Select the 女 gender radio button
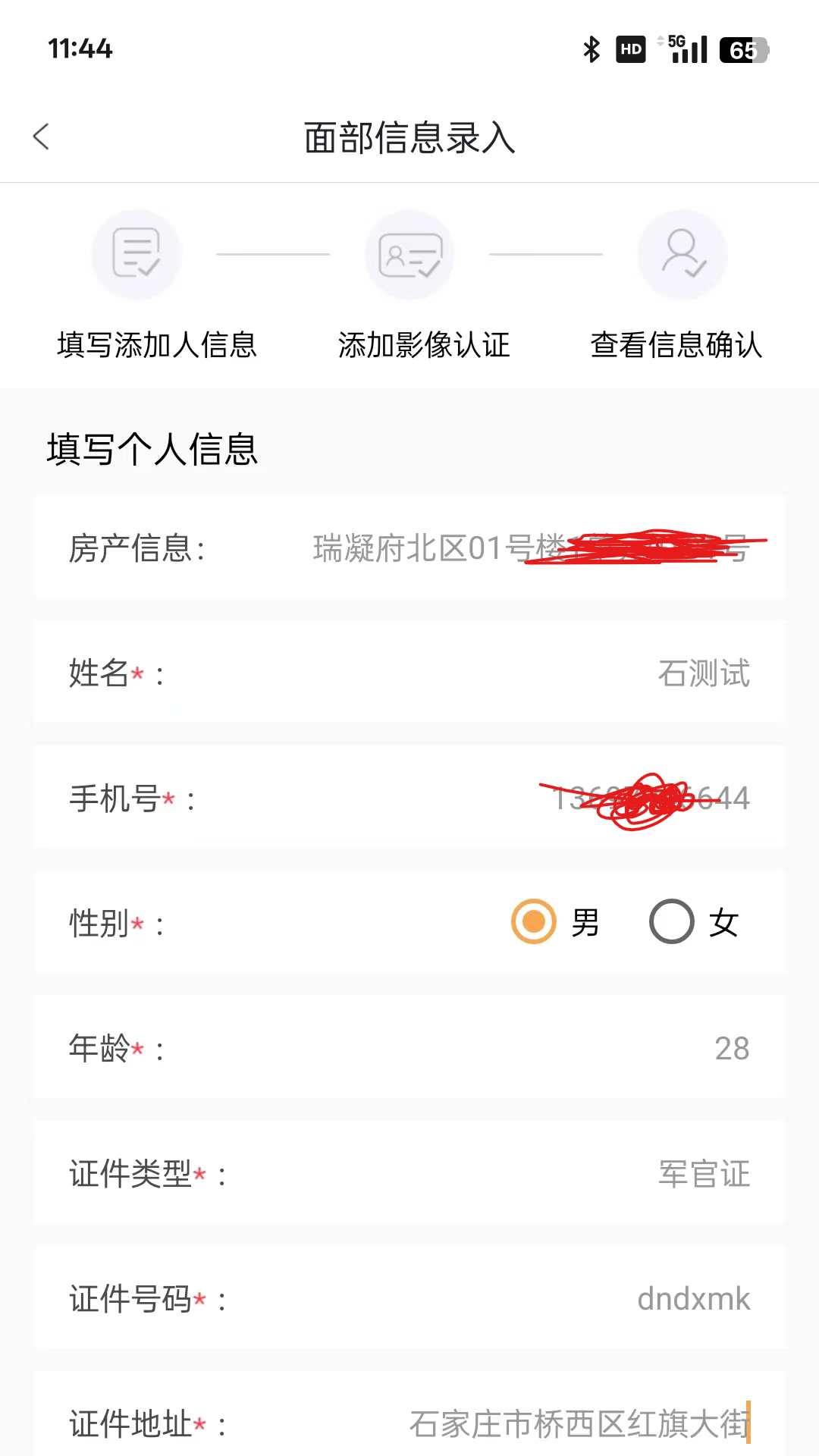819x1456 pixels. [x=670, y=922]
